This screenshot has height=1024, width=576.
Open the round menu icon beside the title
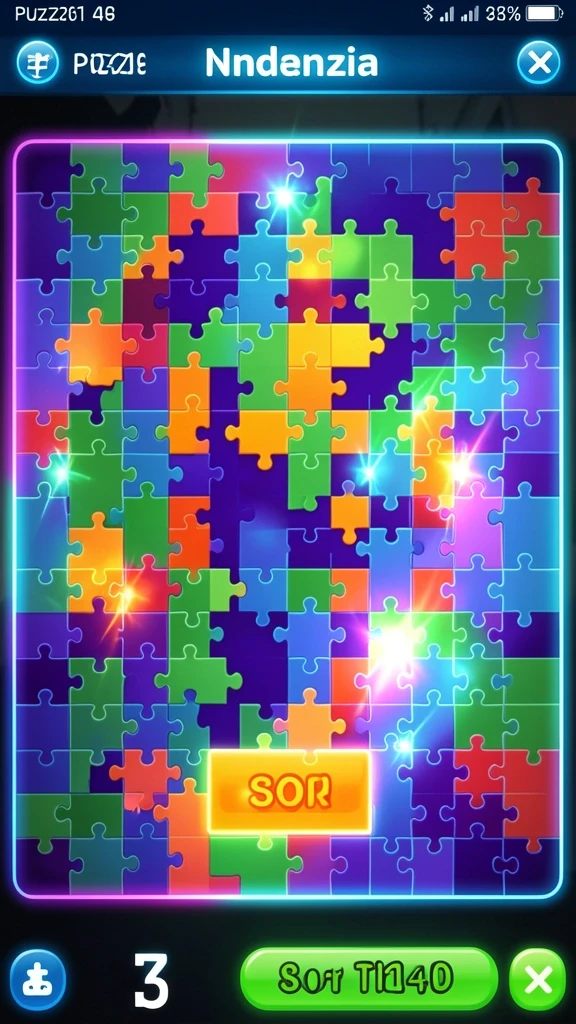pyautogui.click(x=37, y=62)
